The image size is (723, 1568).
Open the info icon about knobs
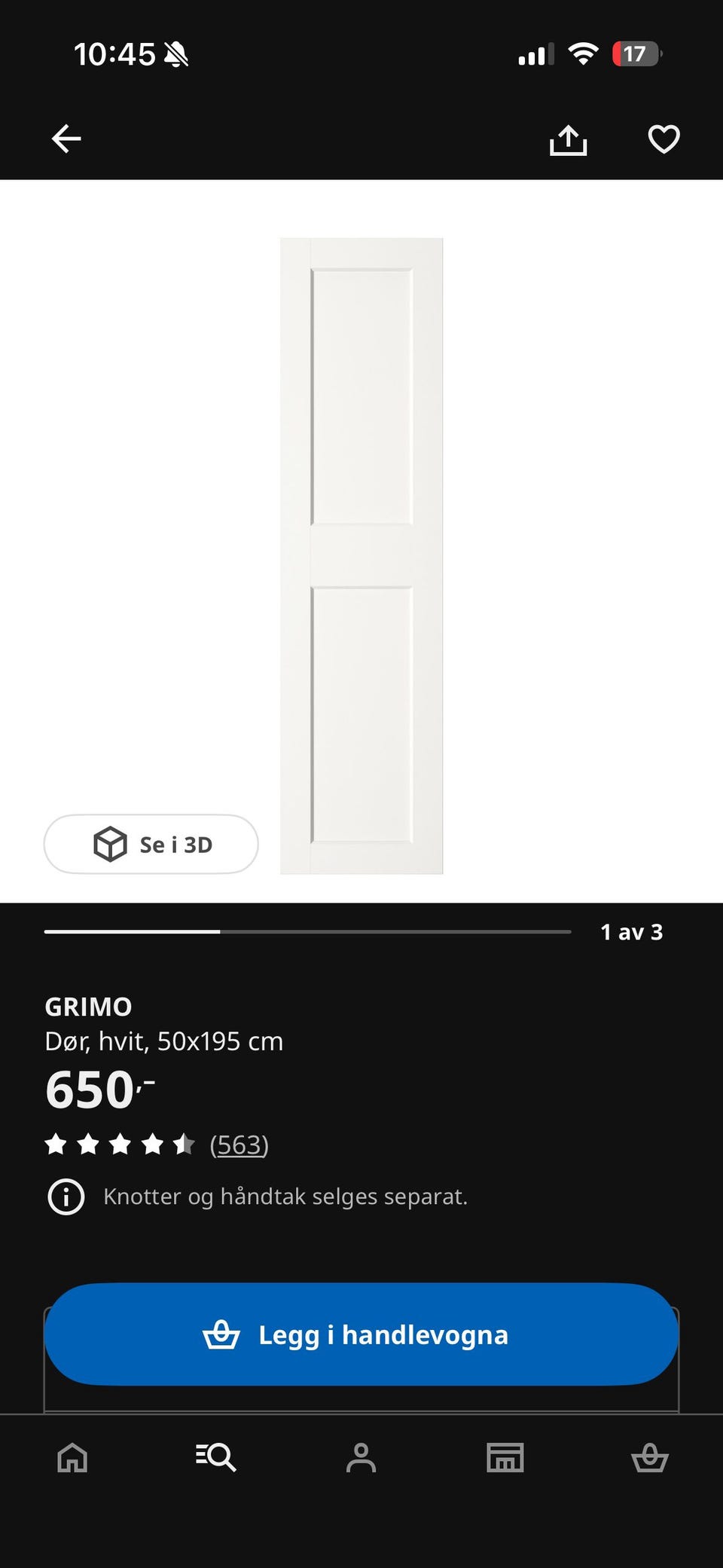(66, 1197)
